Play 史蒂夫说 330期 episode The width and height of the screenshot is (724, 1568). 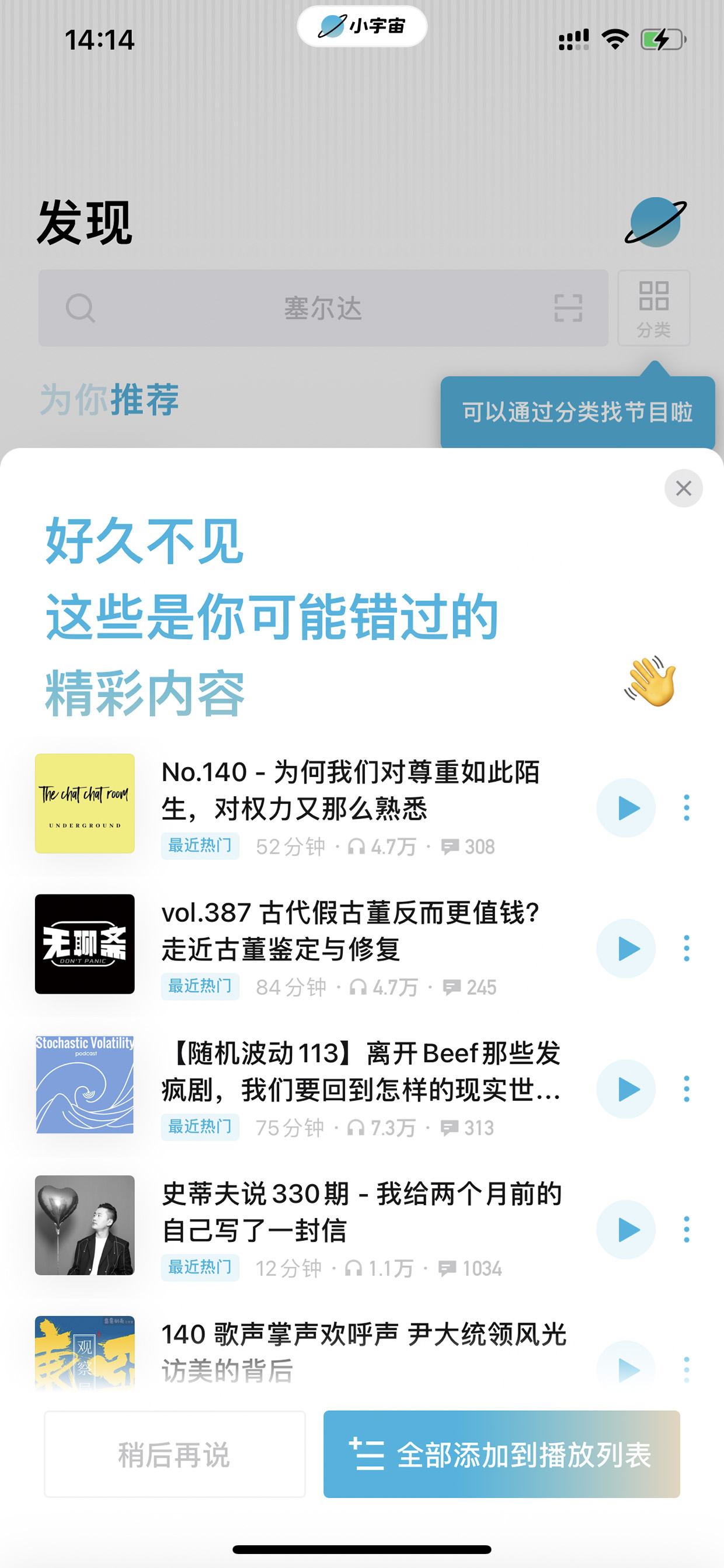[626, 1230]
